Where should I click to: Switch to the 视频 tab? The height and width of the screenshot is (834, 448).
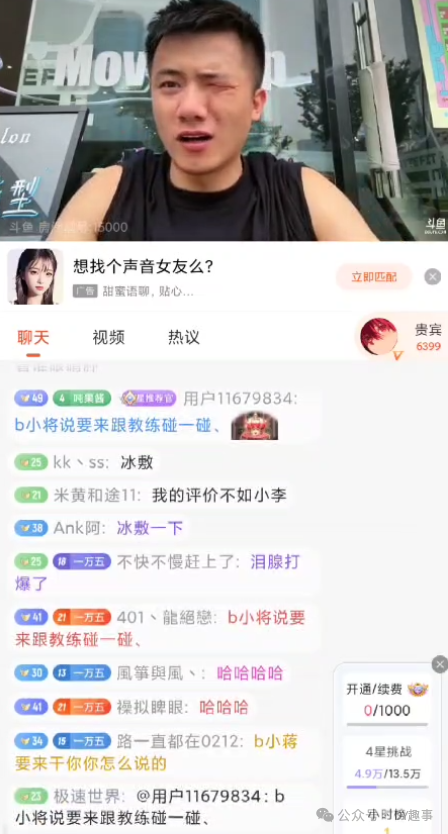click(x=109, y=337)
